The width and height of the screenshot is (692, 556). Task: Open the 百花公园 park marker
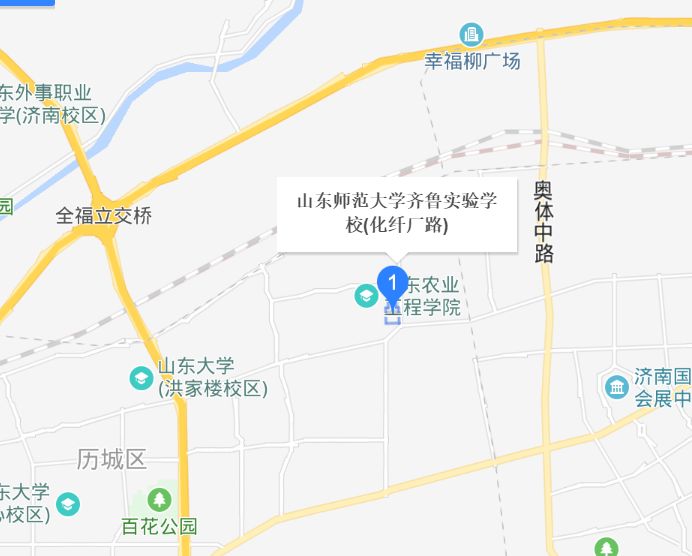[x=159, y=500]
